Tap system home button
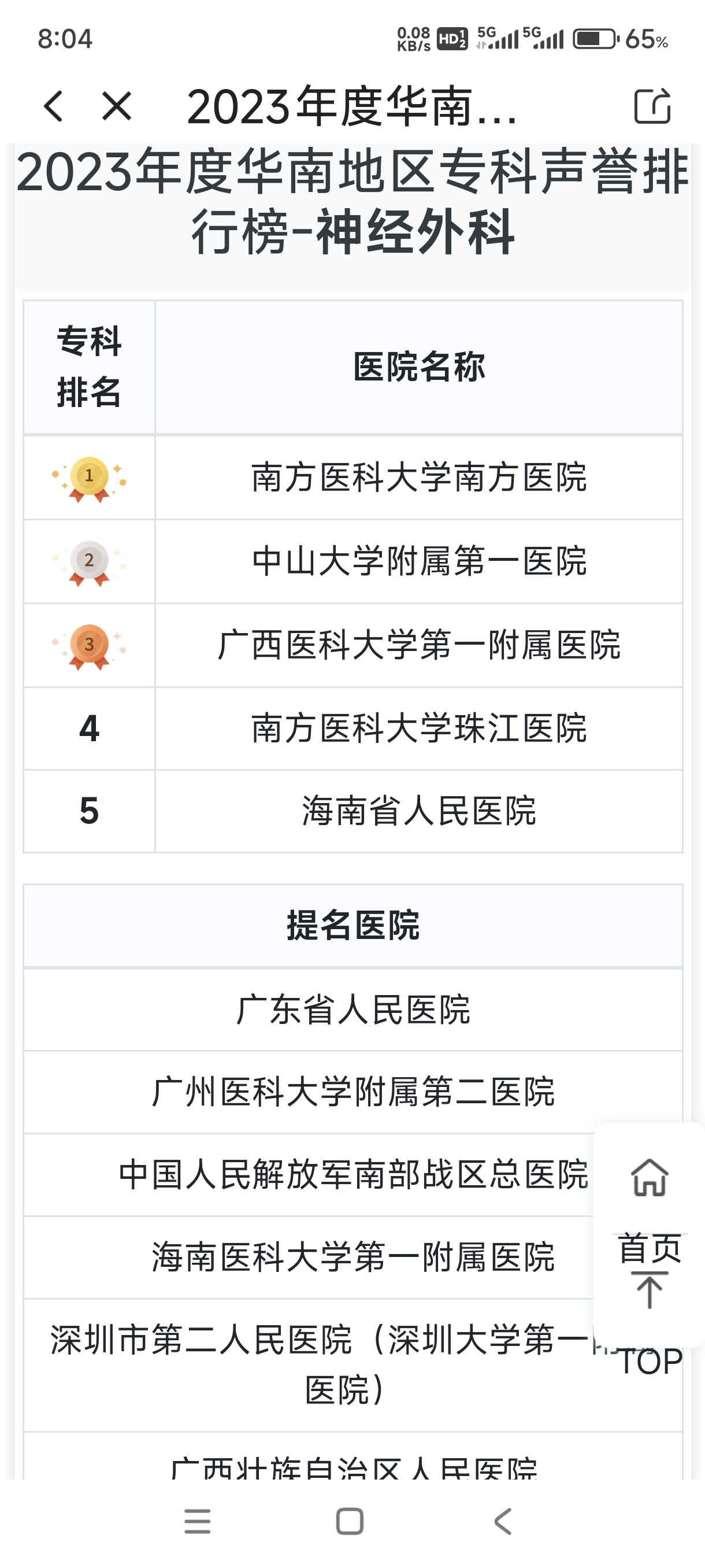The width and height of the screenshot is (705, 1568). coord(350,1521)
